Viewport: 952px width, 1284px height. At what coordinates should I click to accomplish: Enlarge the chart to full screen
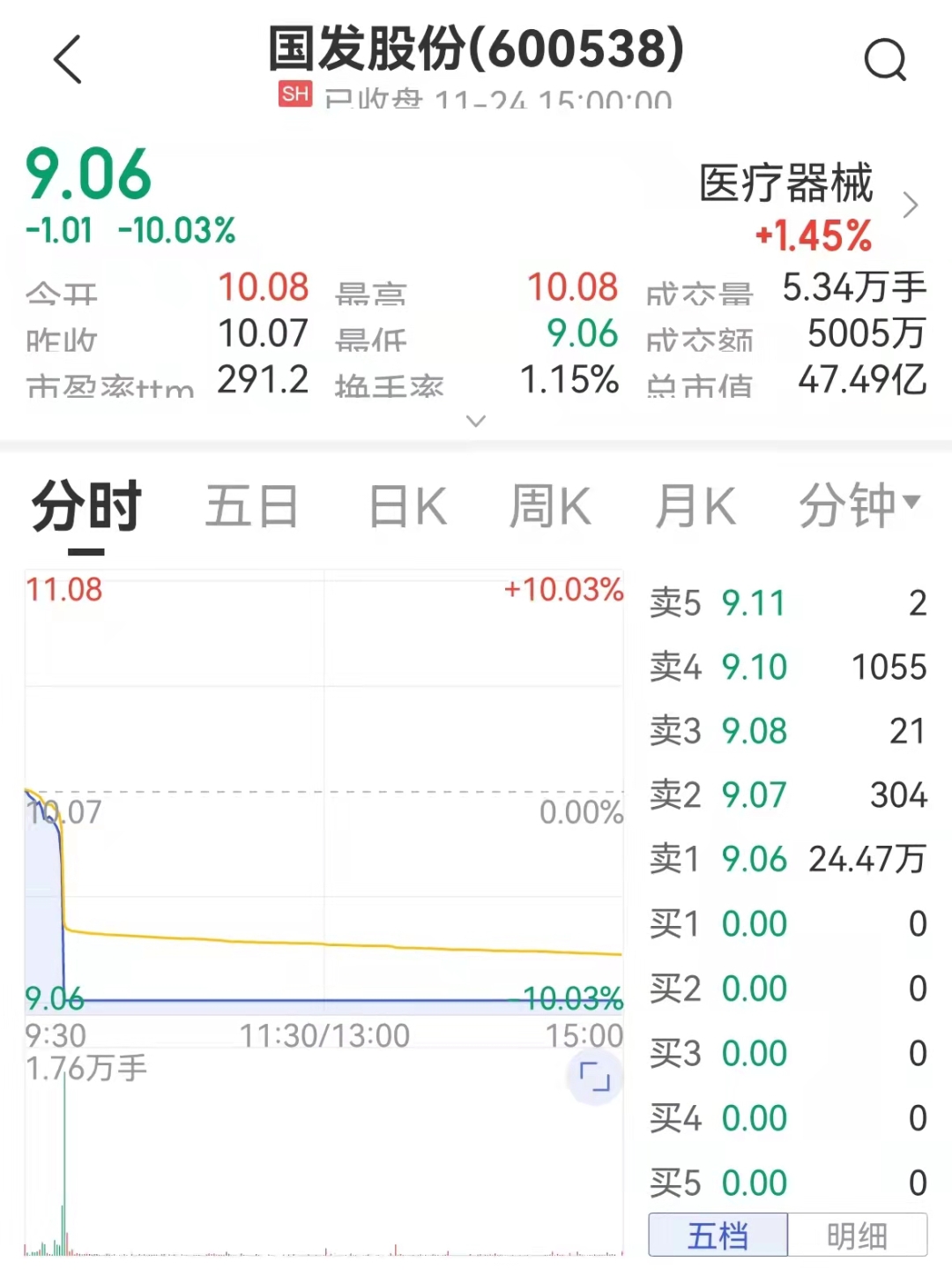point(594,1077)
